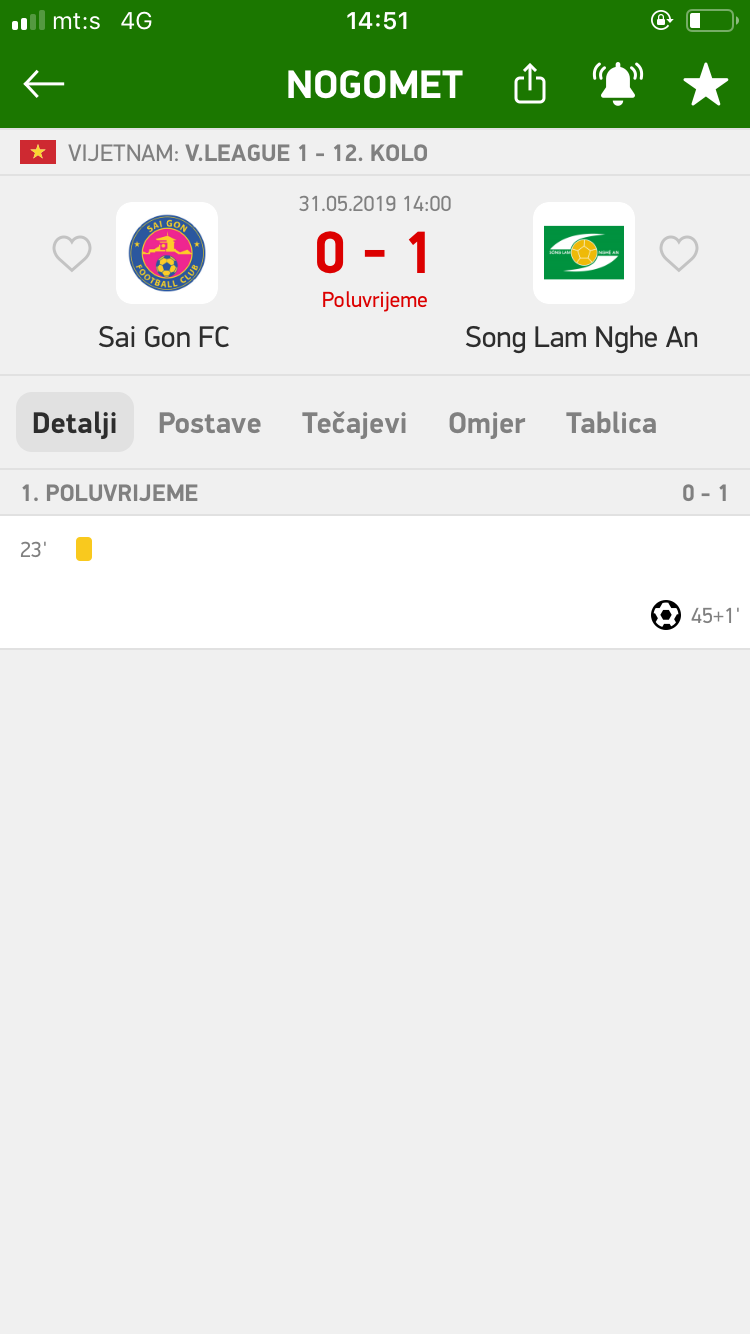
Task: Switch to the Omjer tab
Action: pos(487,423)
